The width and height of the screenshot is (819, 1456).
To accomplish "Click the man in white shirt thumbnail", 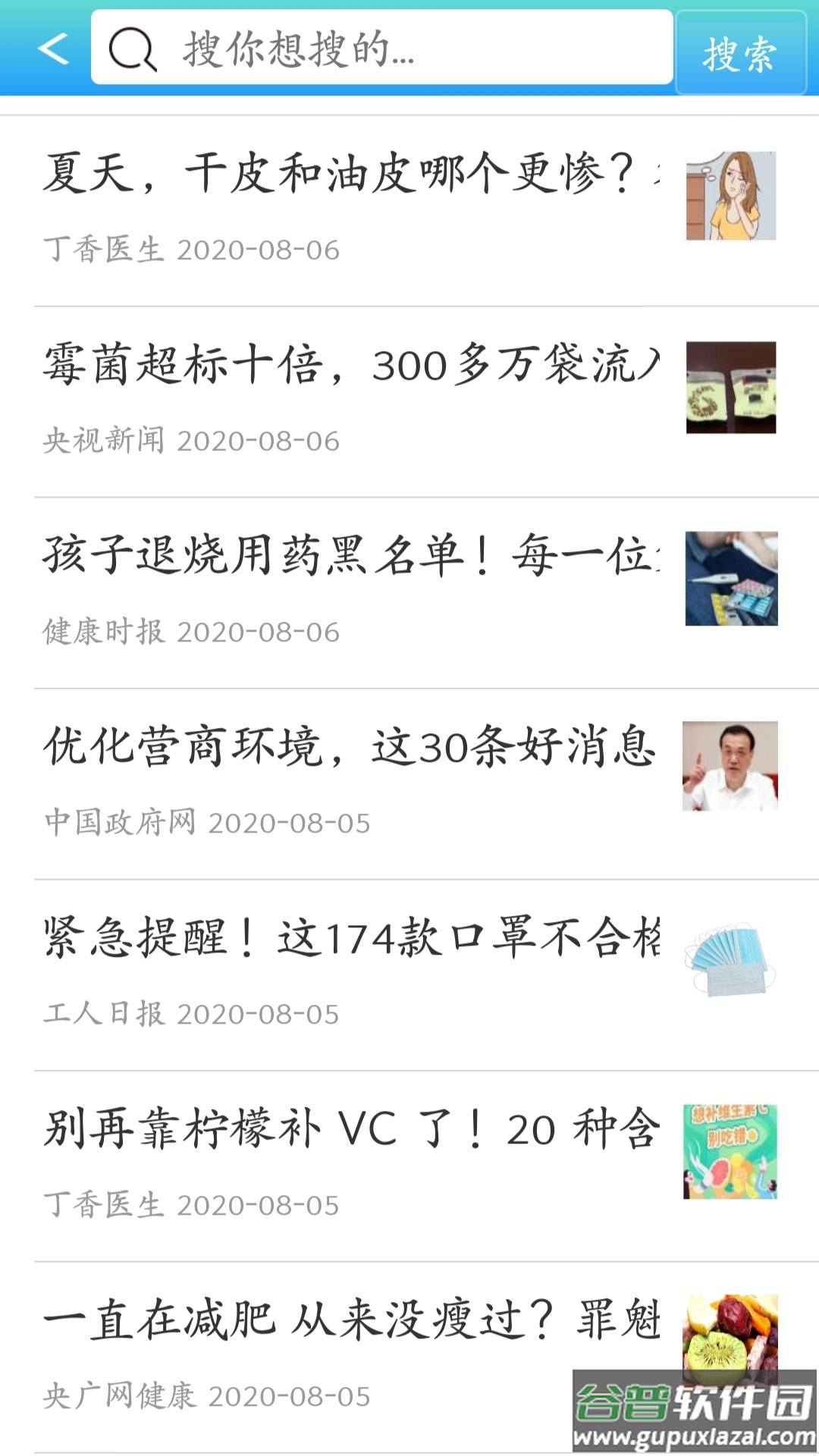I will coord(732,766).
